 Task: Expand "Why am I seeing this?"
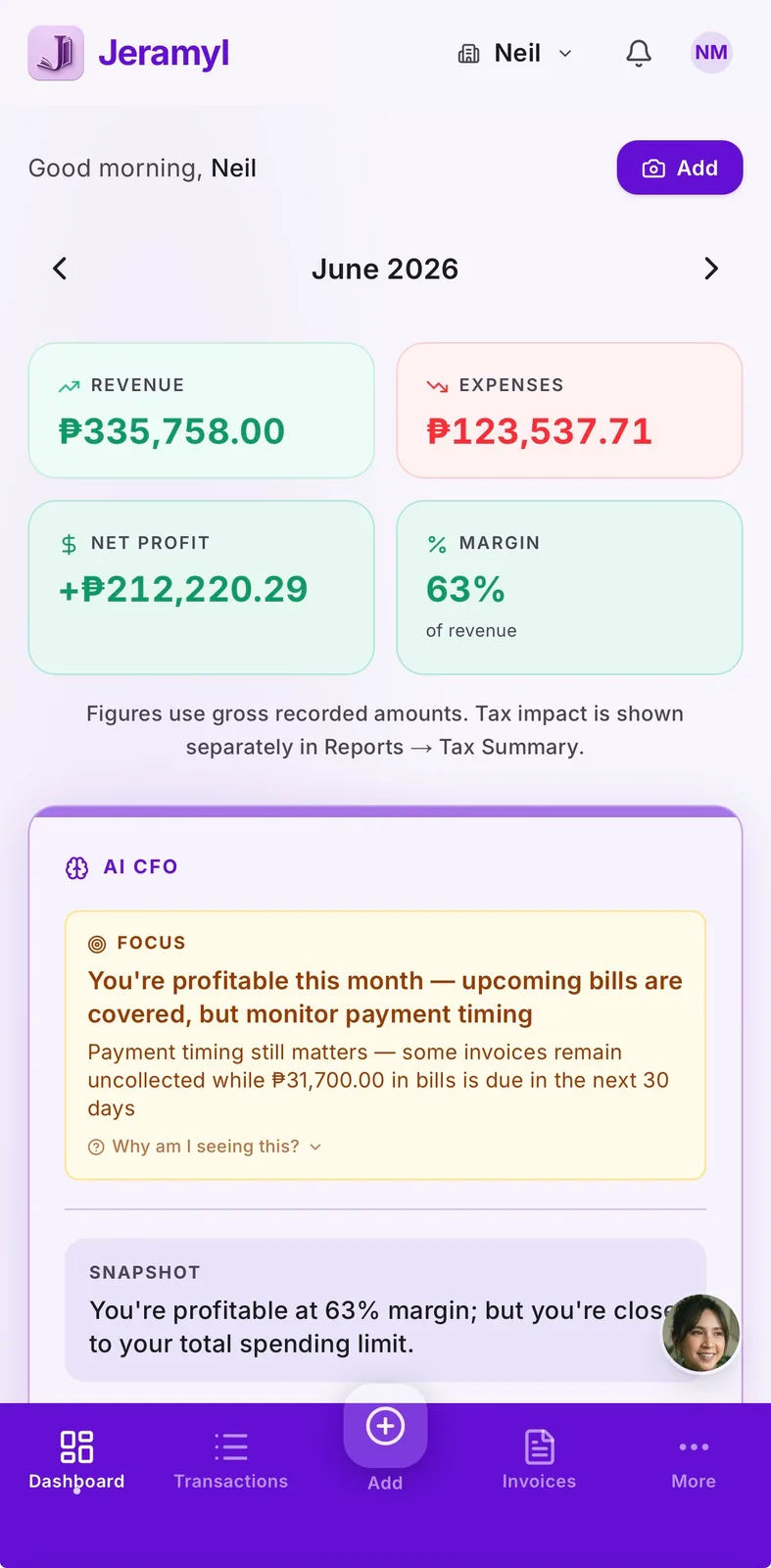click(205, 1147)
